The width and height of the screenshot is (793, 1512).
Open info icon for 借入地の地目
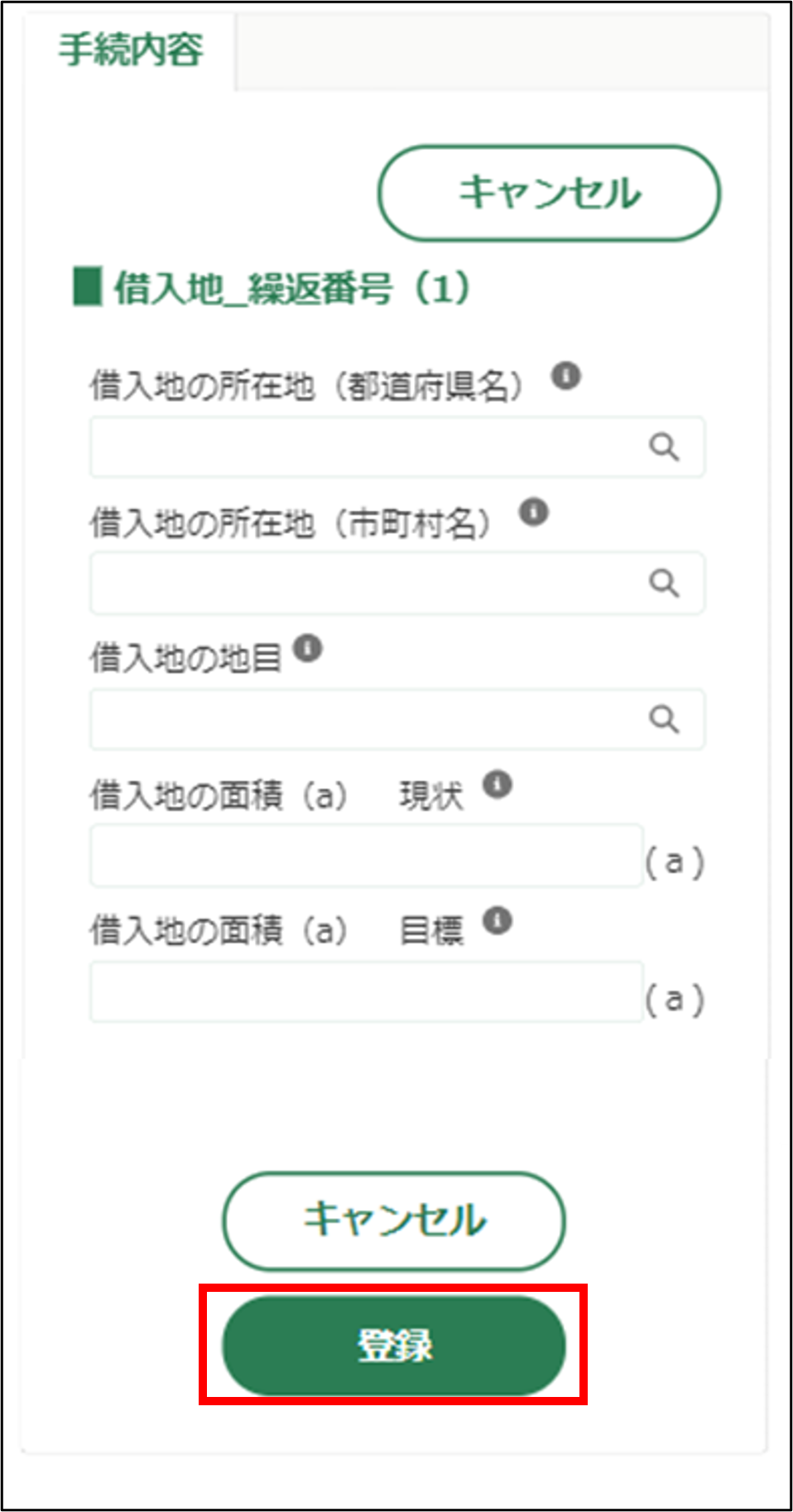click(308, 648)
